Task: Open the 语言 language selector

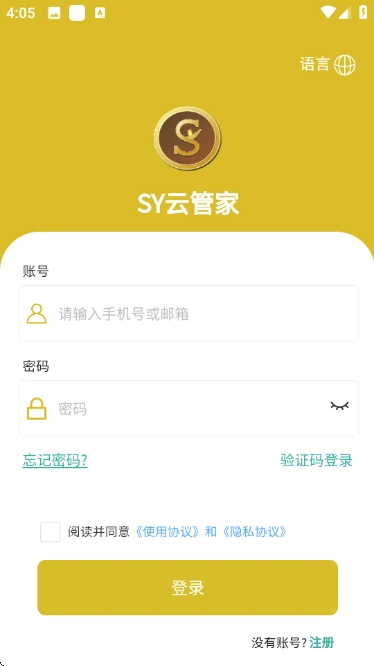Action: pyautogui.click(x=327, y=65)
